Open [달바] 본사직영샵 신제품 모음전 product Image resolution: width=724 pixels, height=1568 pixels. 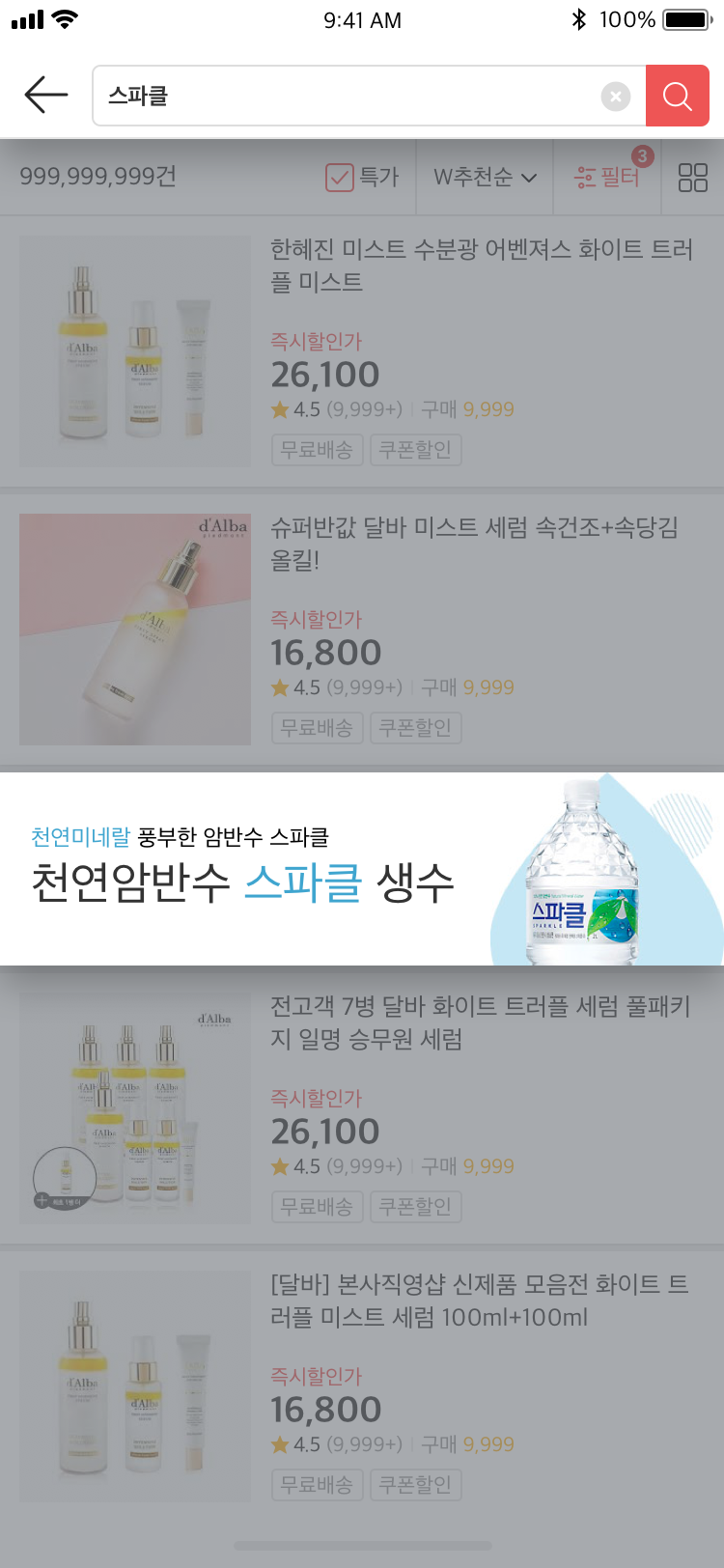479,1301
